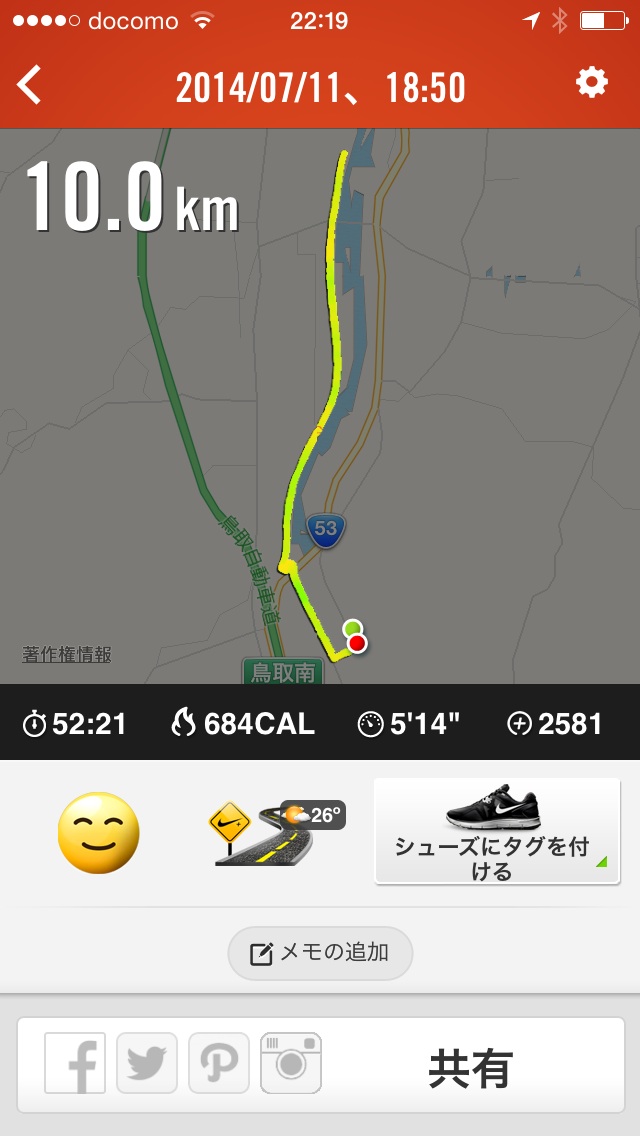Share the run to Instagram

pyautogui.click(x=291, y=1064)
